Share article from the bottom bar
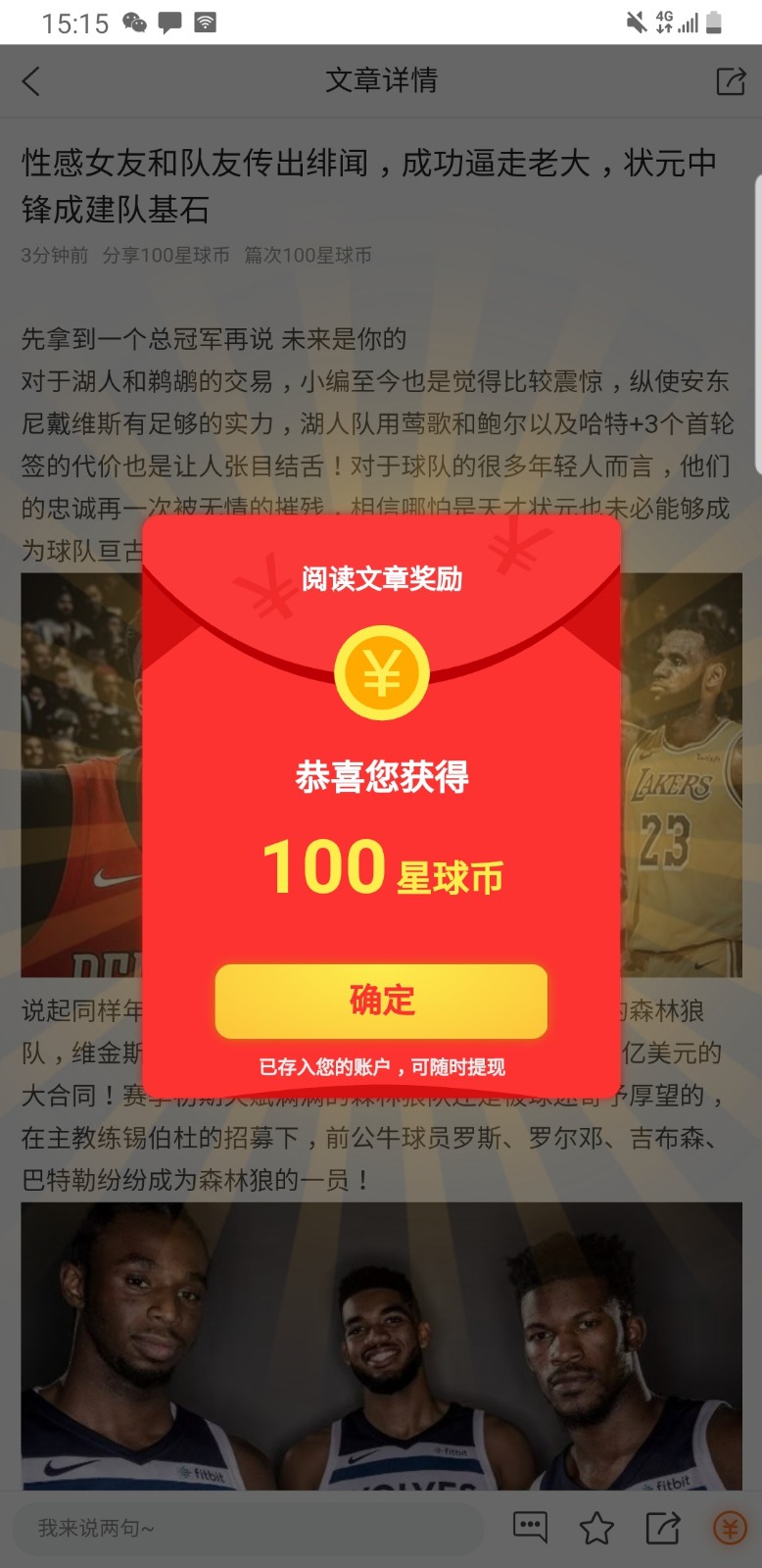This screenshot has height=1568, width=762. (663, 1527)
